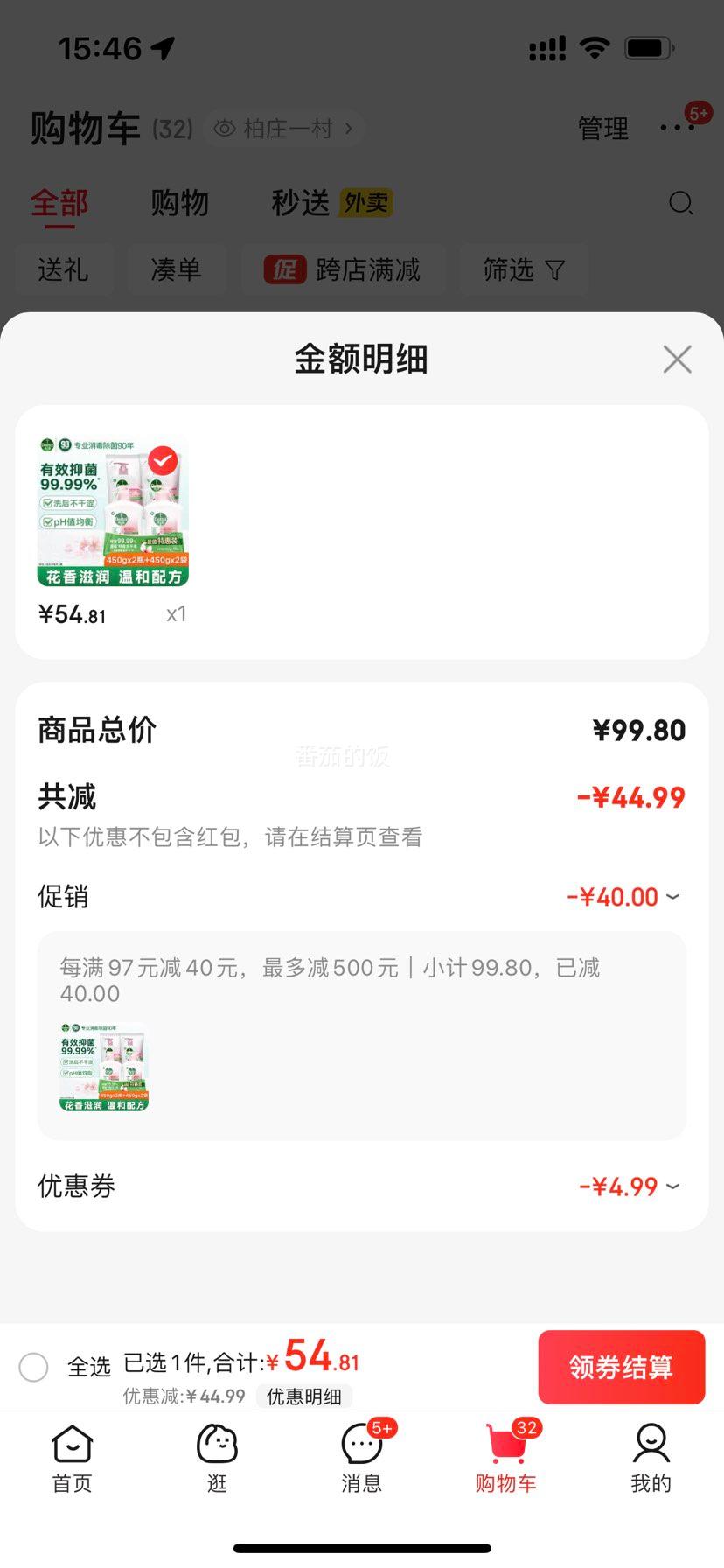Toggle the eye icon beside 柏庄一村
This screenshot has height=1568, width=724.
coord(224,128)
